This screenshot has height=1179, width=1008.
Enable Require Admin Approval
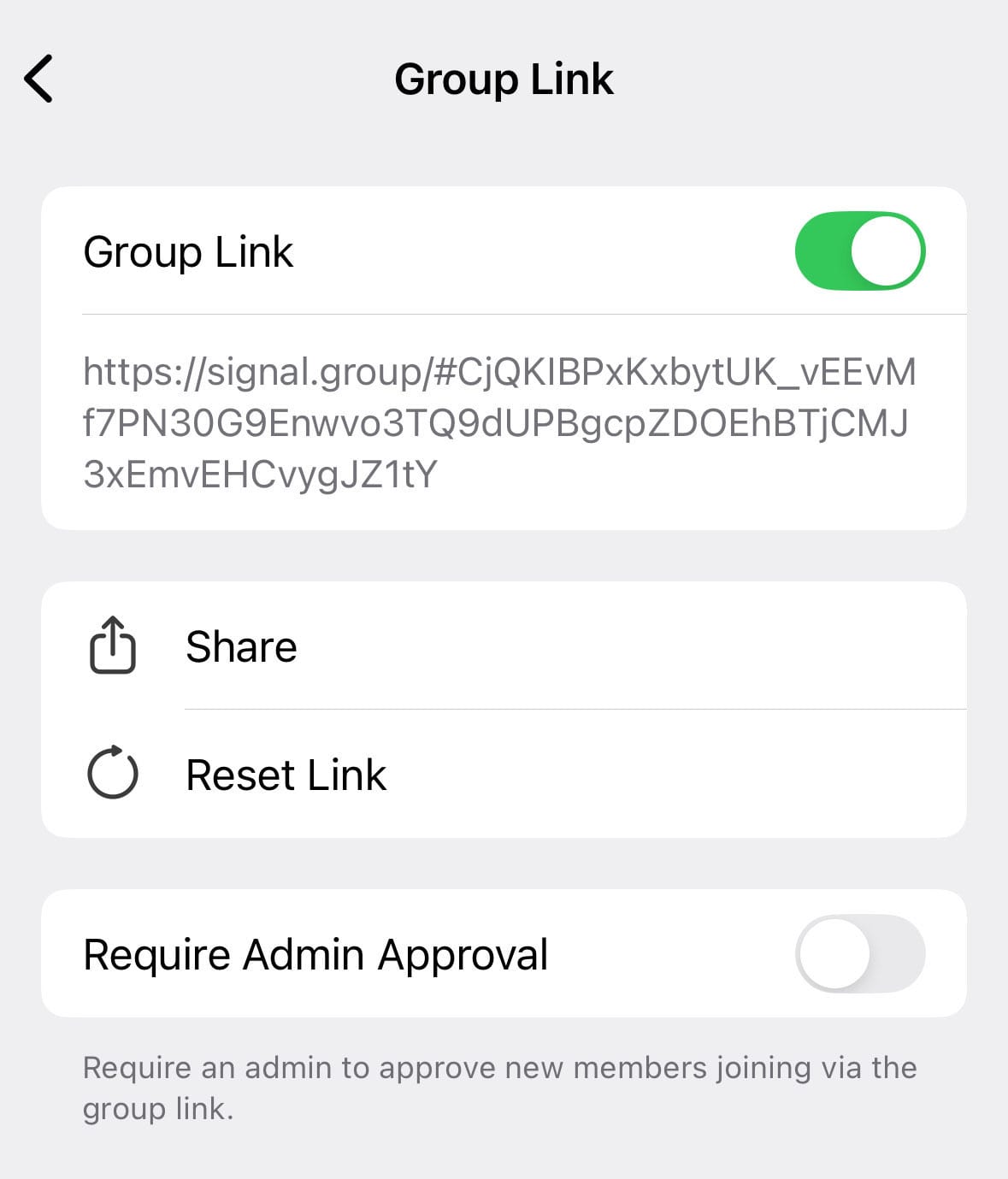coord(859,953)
